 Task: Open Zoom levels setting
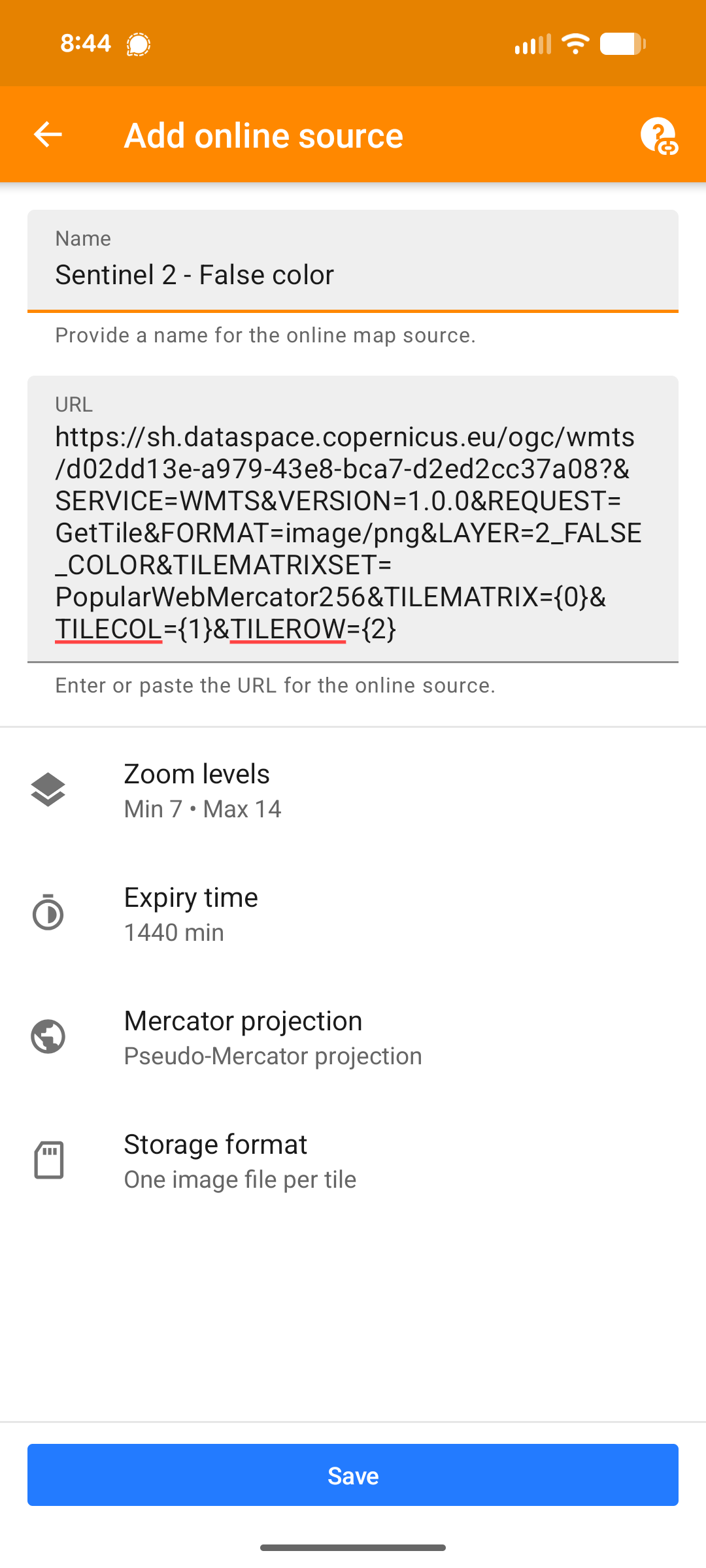pos(352,790)
